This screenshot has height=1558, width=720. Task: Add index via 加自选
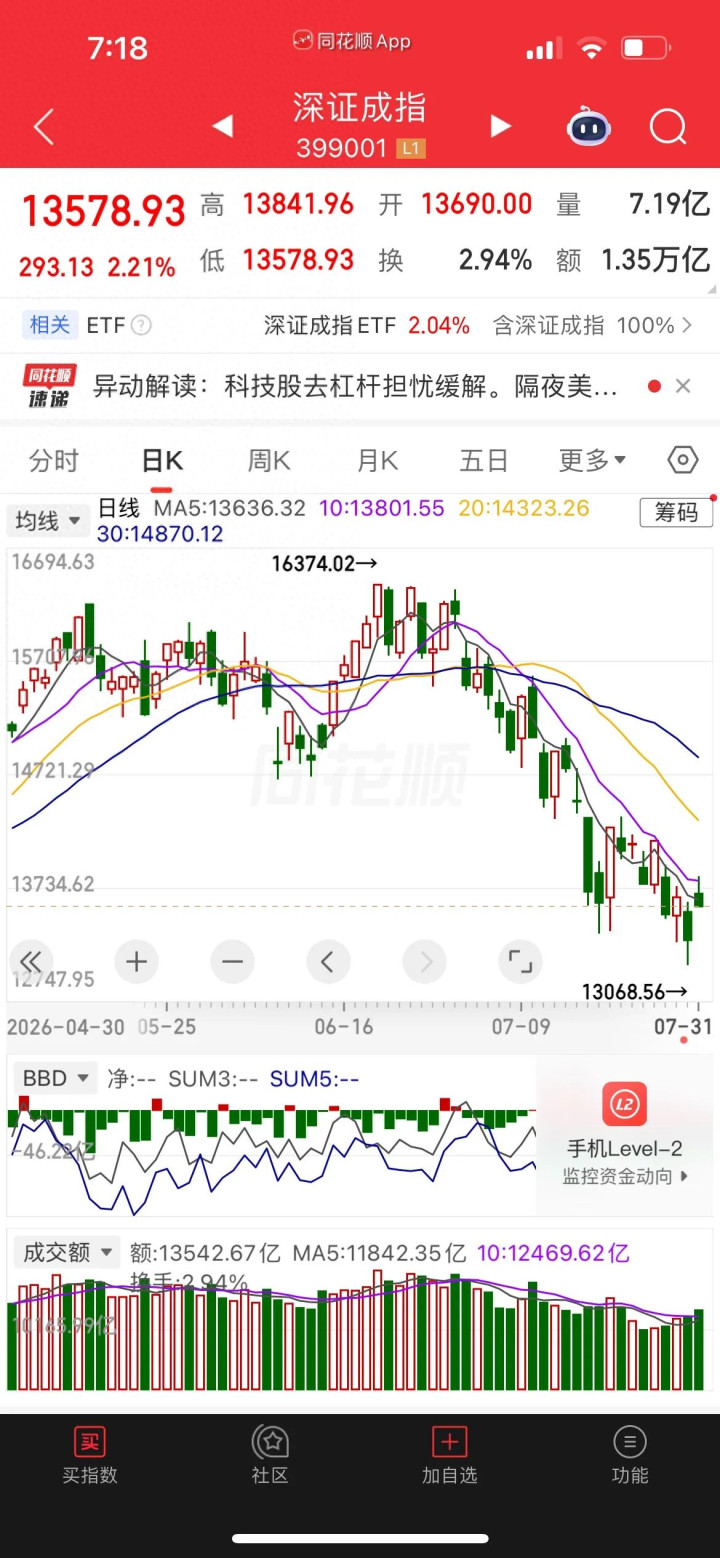tap(450, 1455)
